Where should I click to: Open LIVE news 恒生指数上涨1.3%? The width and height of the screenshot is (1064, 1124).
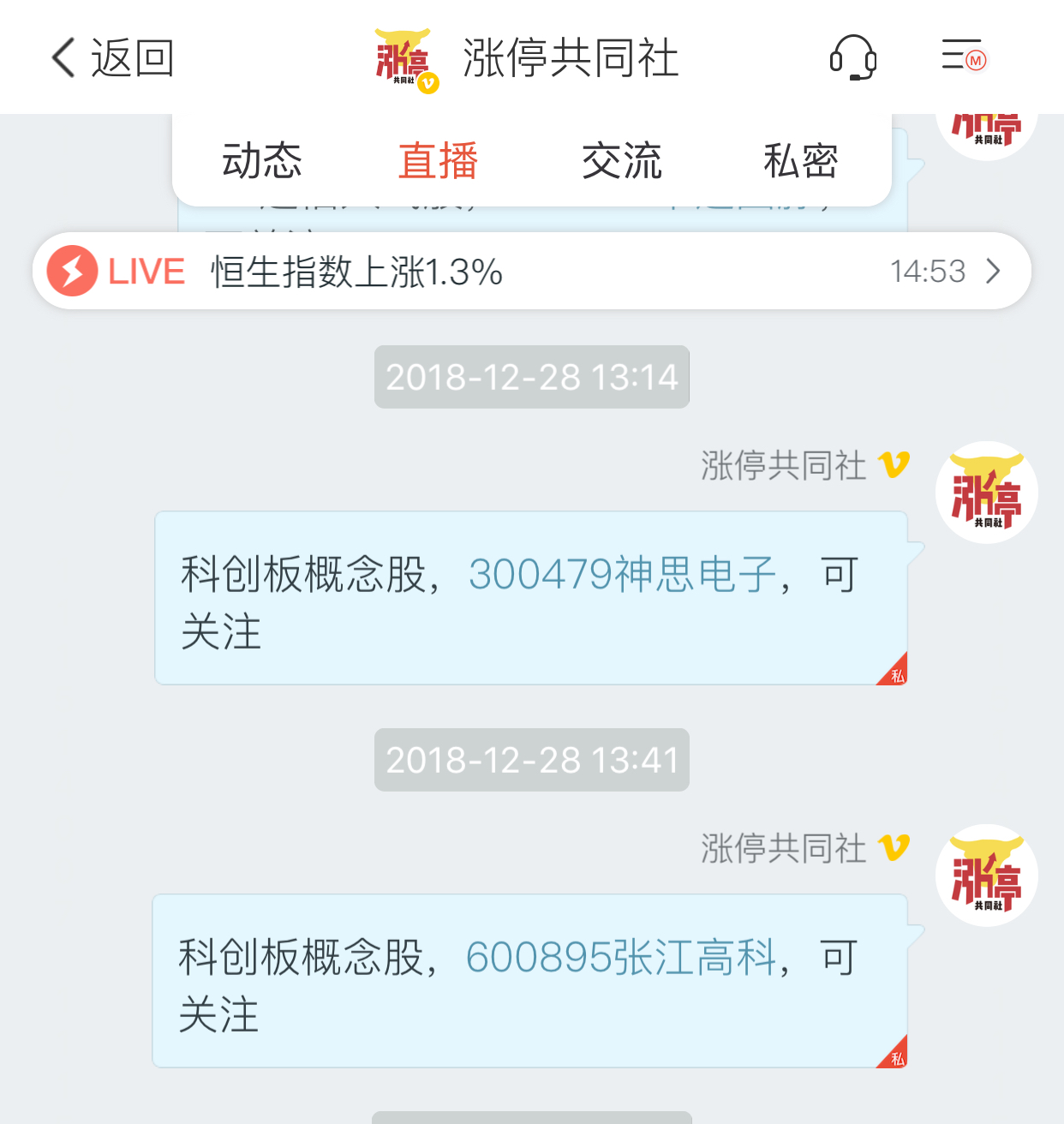coord(531,272)
